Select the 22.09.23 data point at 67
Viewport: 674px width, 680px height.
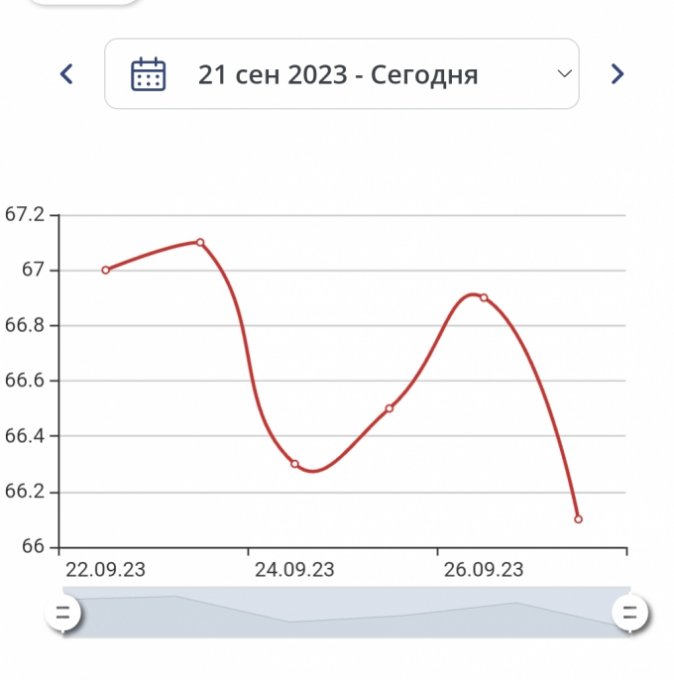click(106, 270)
